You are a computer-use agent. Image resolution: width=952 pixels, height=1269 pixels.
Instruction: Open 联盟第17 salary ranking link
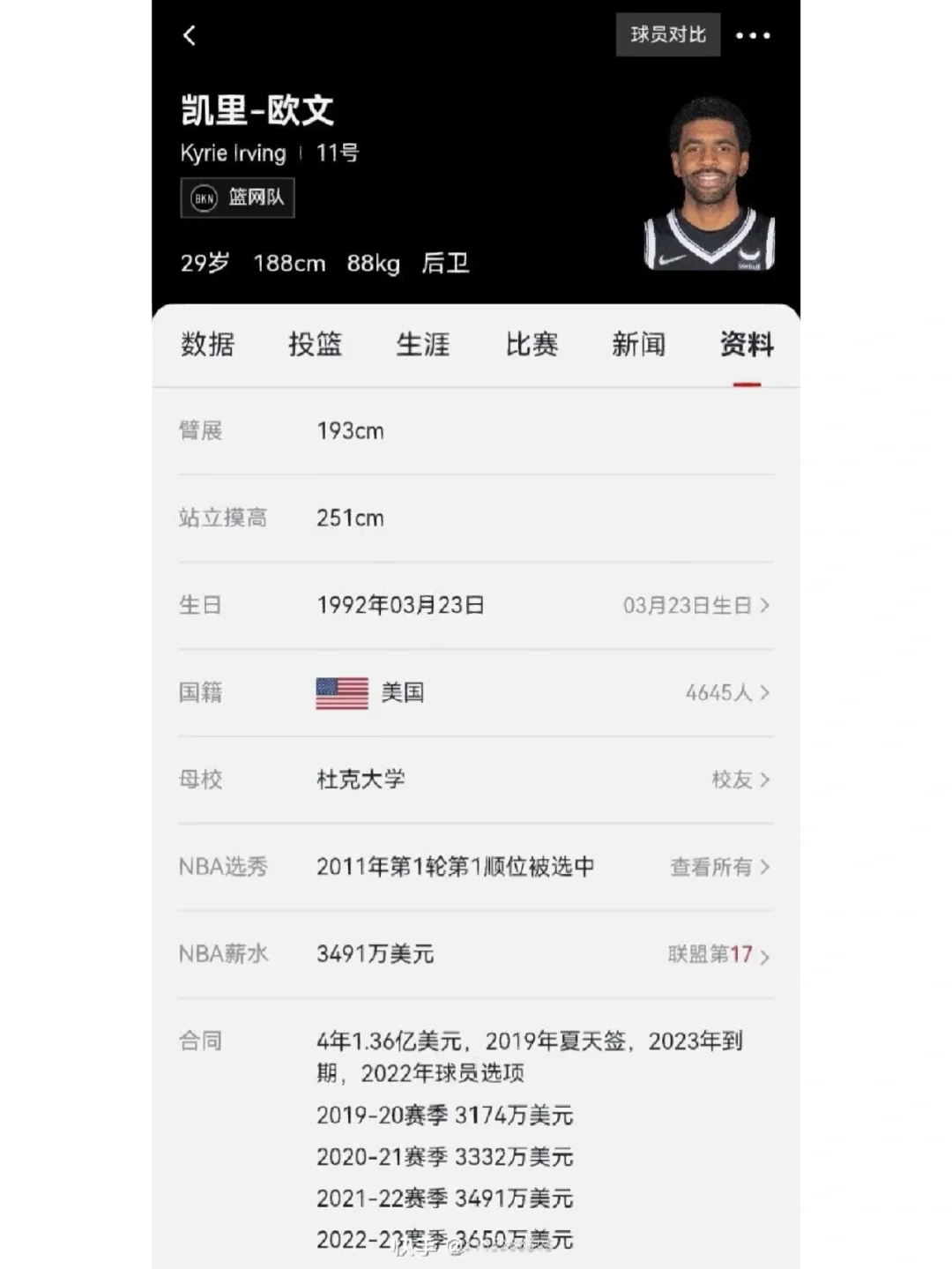[709, 954]
